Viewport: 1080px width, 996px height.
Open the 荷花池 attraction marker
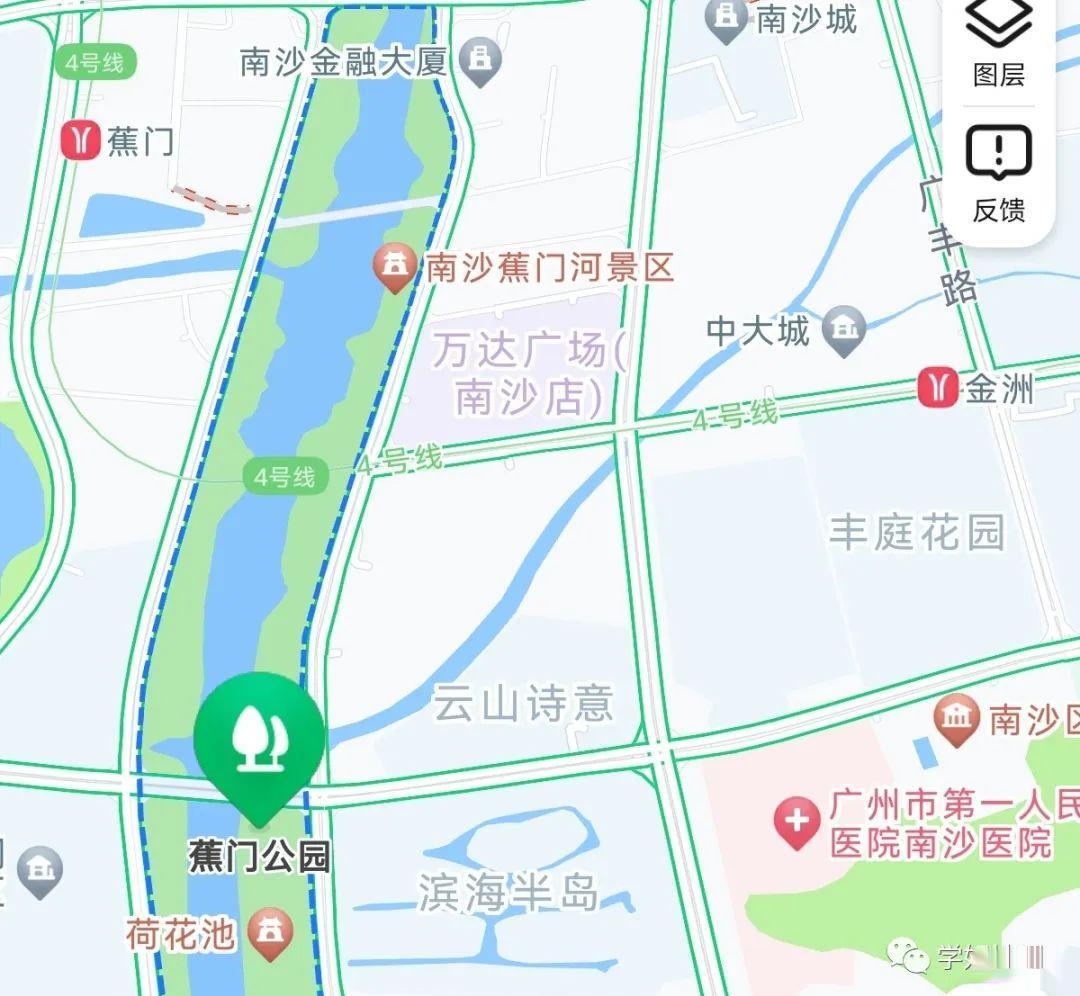point(270,933)
